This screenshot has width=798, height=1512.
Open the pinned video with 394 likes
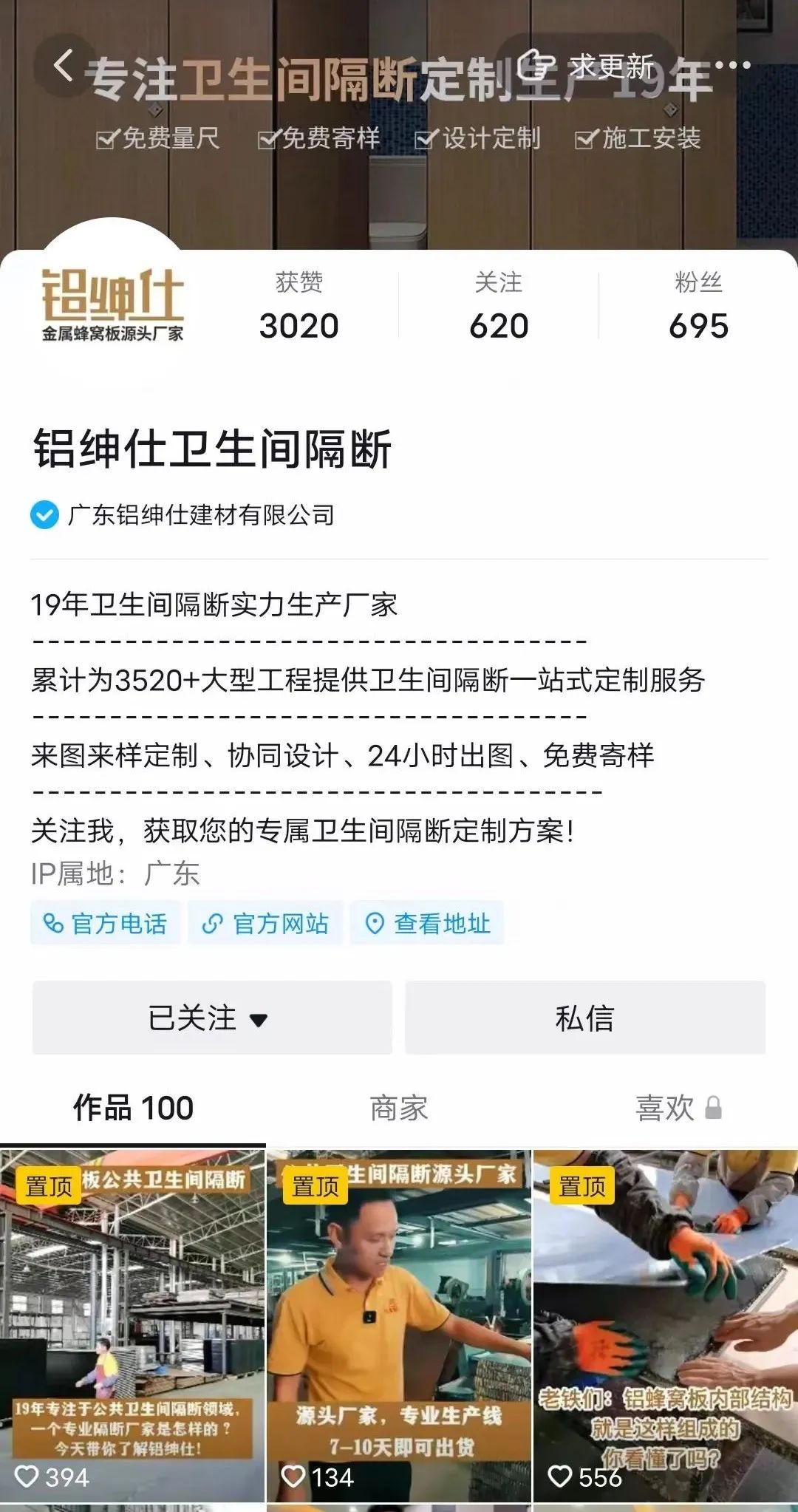132,1323
